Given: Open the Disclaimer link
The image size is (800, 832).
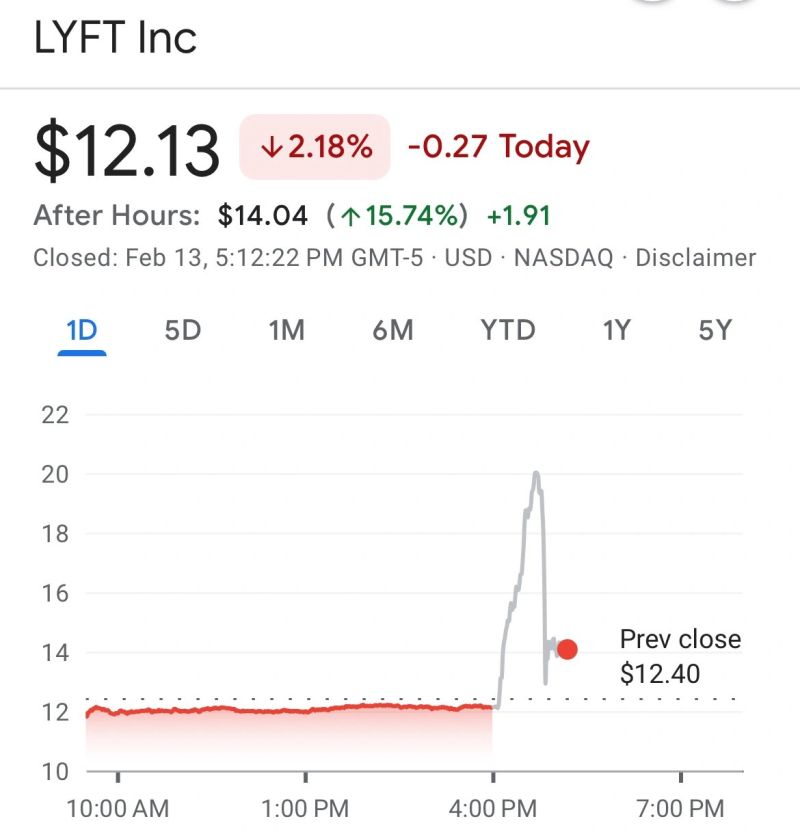Looking at the screenshot, I should point(695,257).
